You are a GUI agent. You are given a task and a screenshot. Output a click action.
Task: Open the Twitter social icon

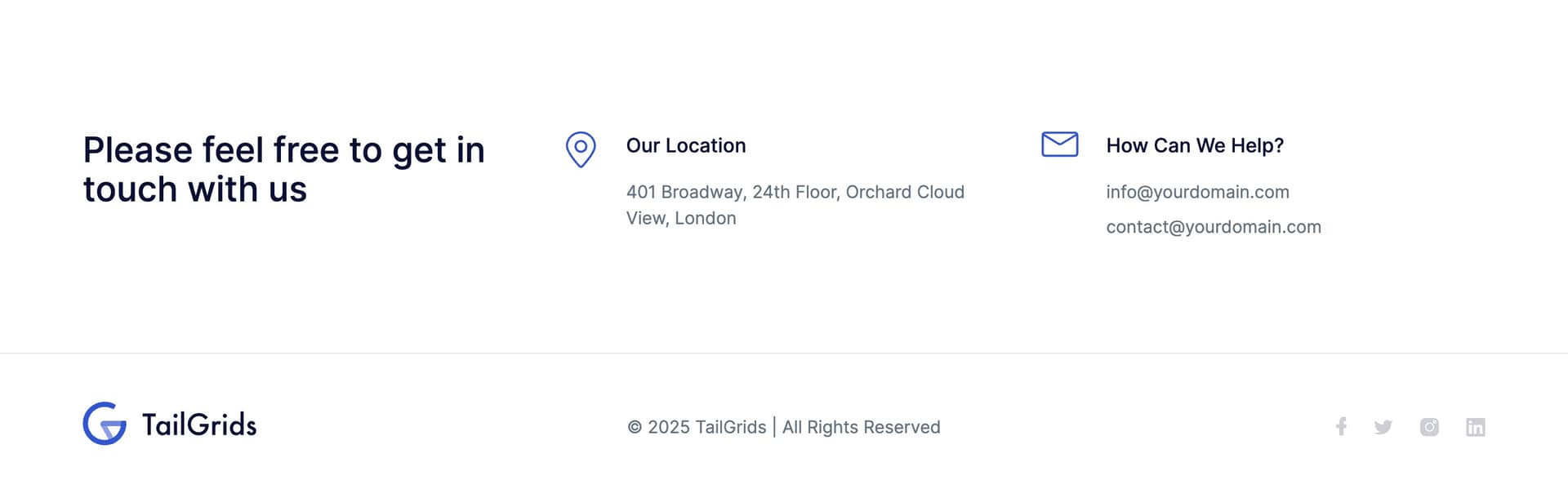[x=1383, y=427]
